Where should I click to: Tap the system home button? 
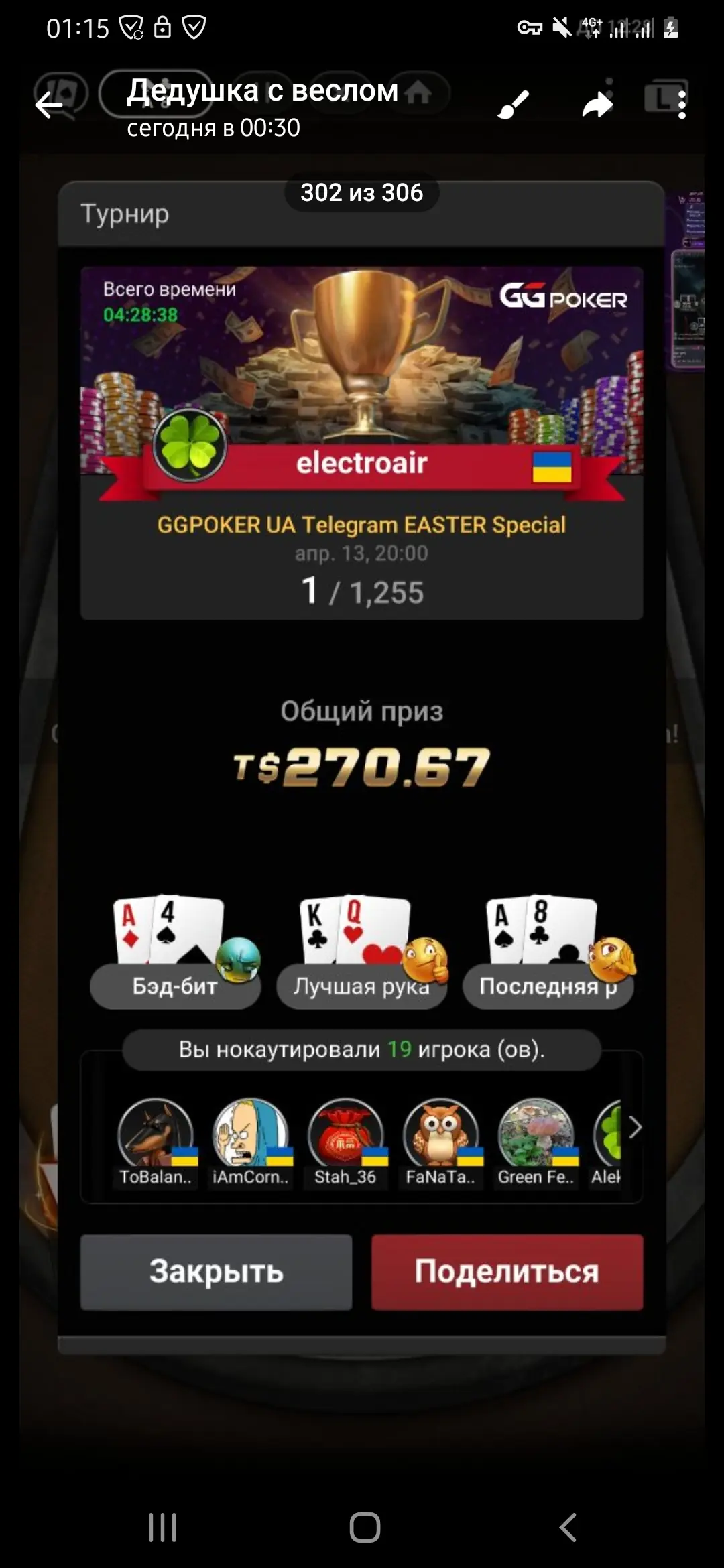coord(365,1528)
